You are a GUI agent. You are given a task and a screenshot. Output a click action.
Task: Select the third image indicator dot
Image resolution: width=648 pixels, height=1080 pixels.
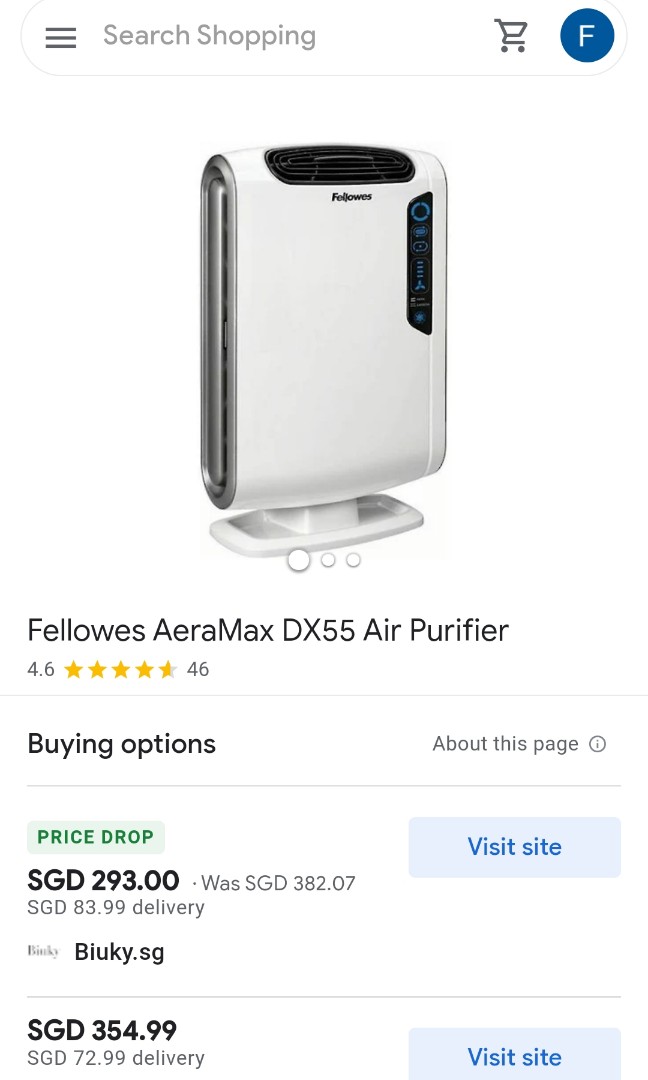(353, 560)
